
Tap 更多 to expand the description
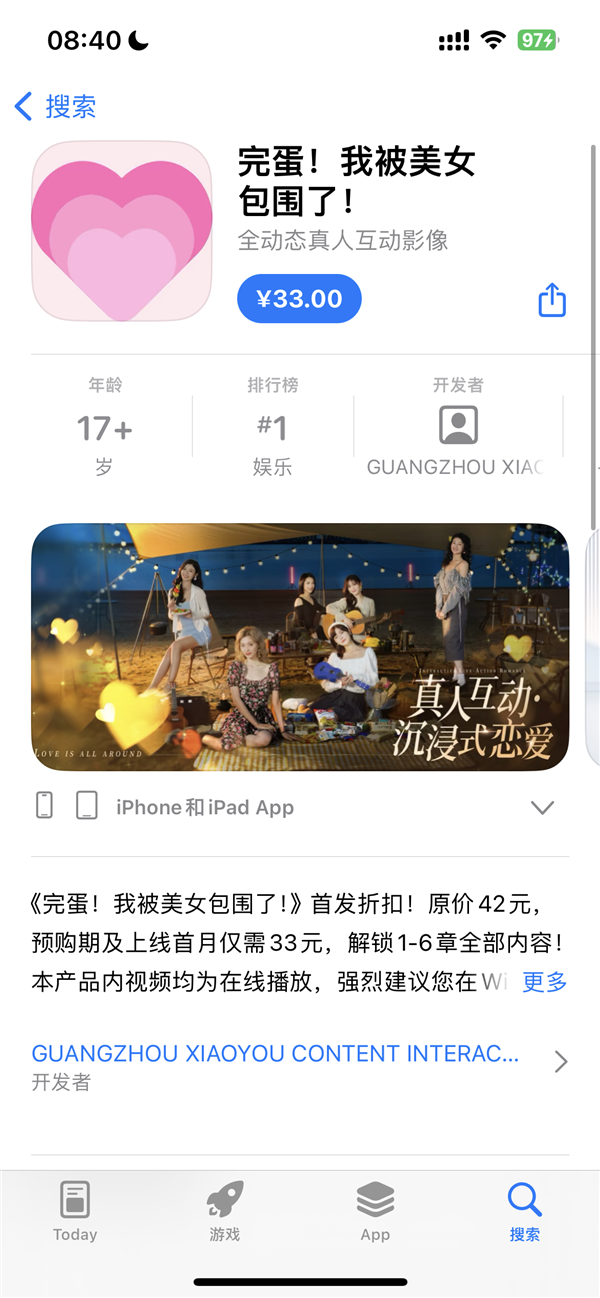544,982
